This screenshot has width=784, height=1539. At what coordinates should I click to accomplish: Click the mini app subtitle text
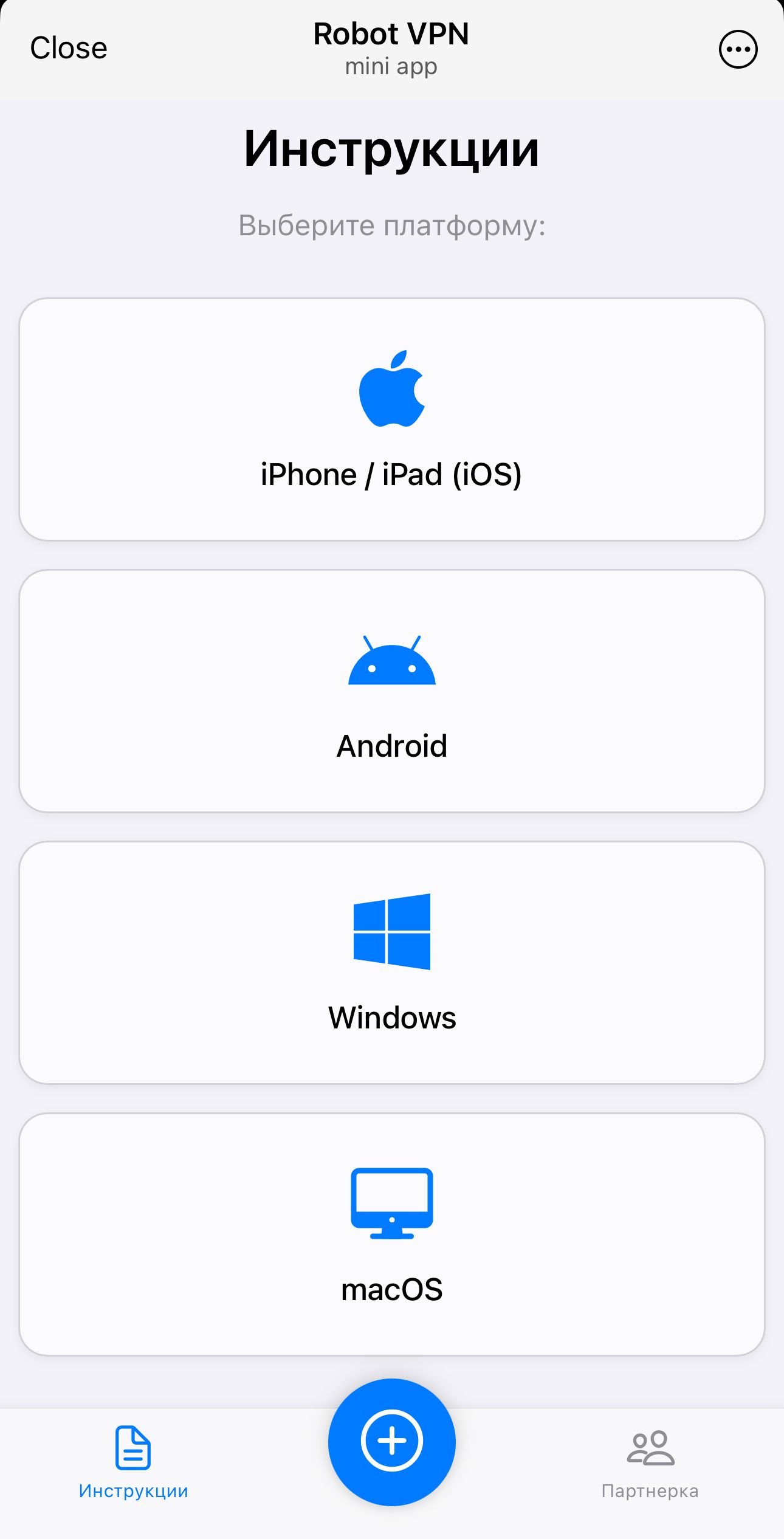(391, 66)
